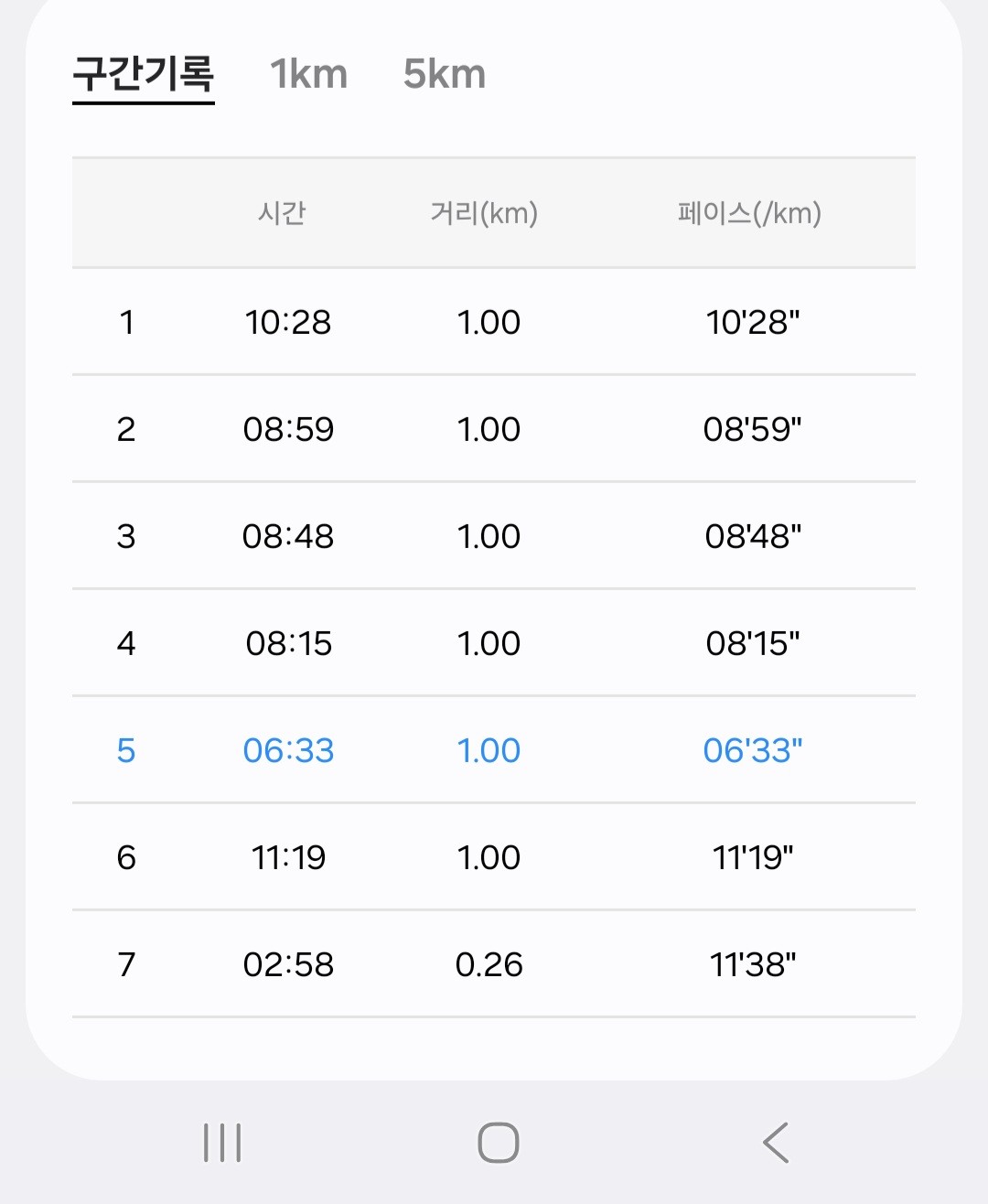
Task: Switch to the 5km split tab
Action: [446, 73]
